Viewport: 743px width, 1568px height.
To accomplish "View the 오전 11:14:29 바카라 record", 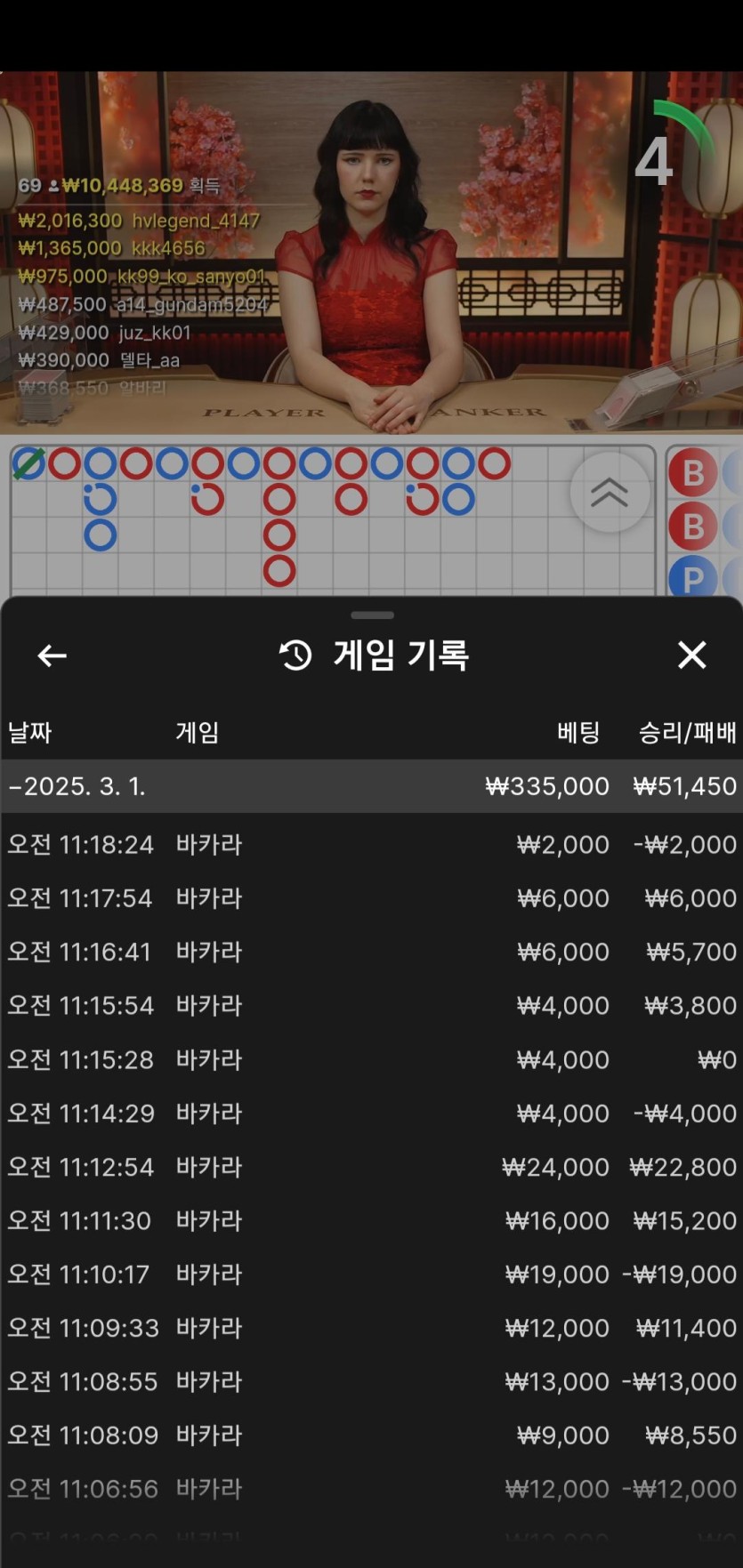I will click(x=371, y=1113).
